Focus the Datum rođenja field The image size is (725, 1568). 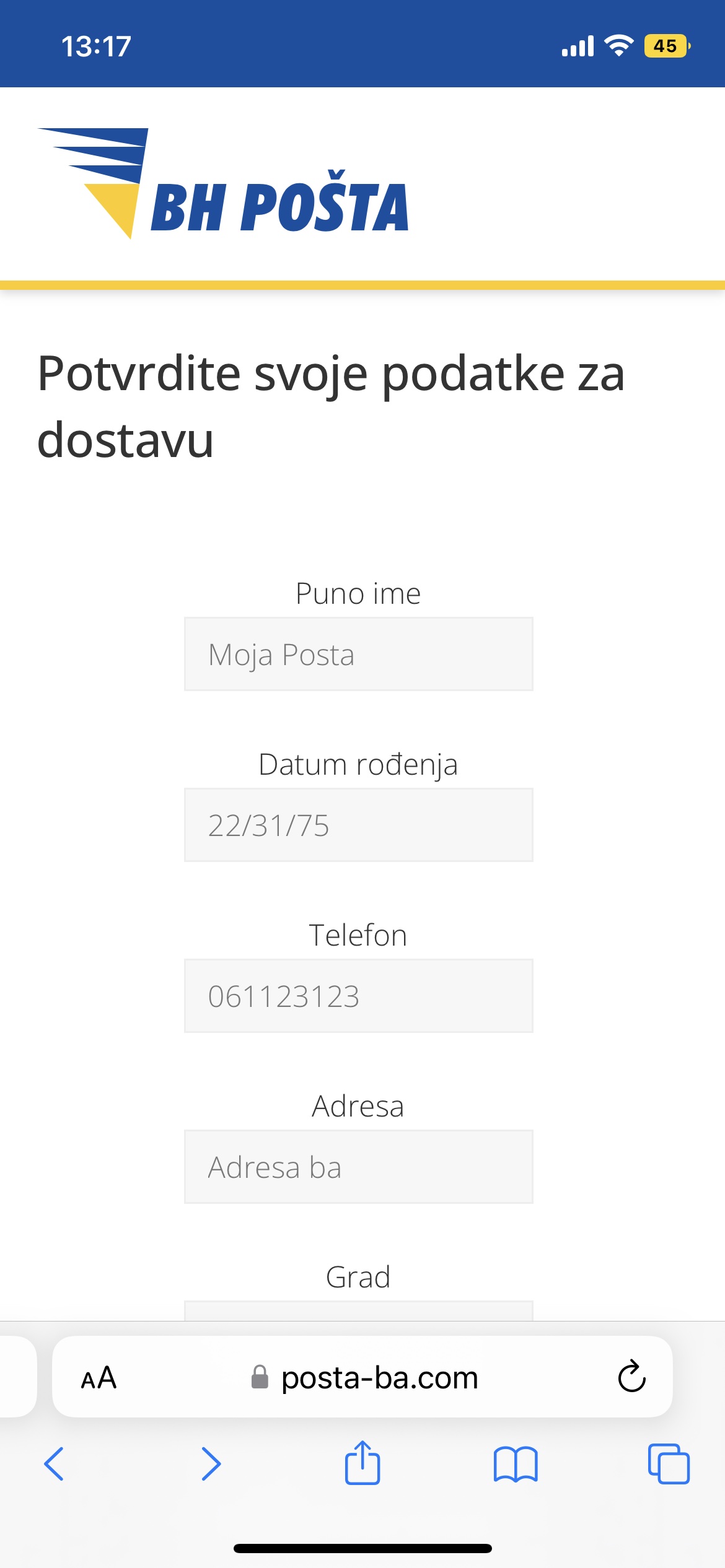358,825
